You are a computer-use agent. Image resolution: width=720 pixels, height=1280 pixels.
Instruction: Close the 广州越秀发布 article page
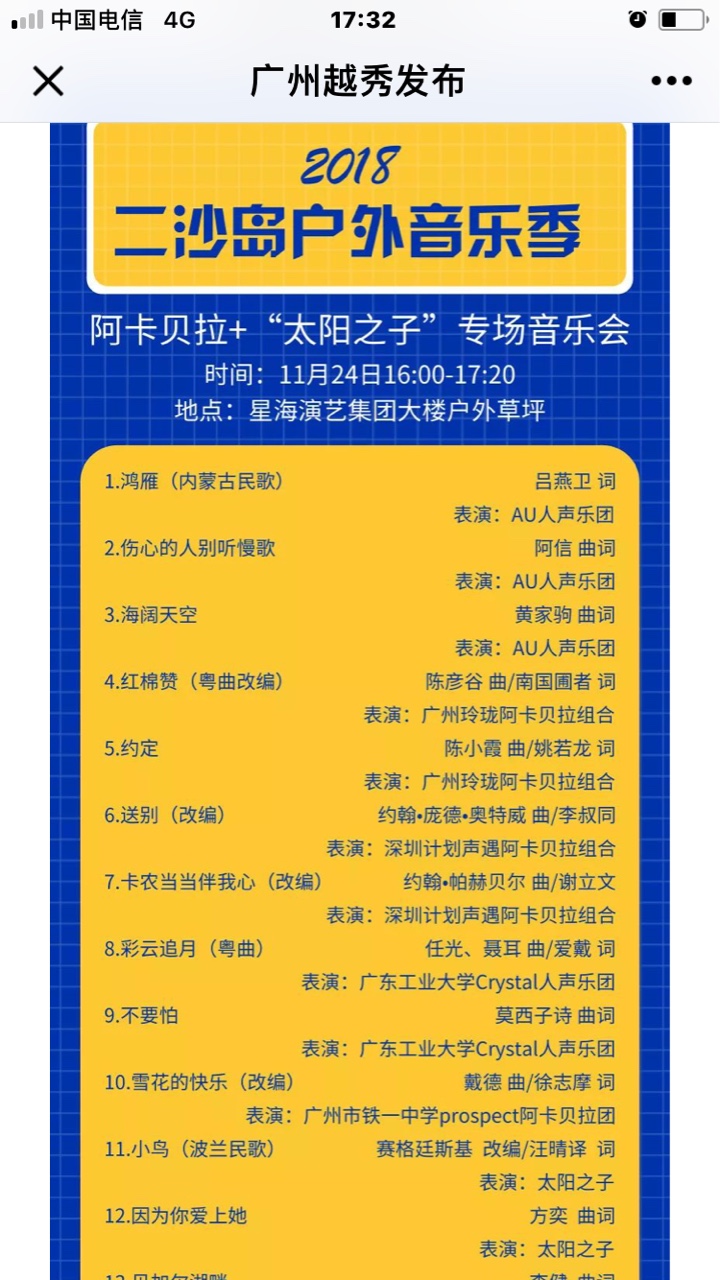click(48, 81)
